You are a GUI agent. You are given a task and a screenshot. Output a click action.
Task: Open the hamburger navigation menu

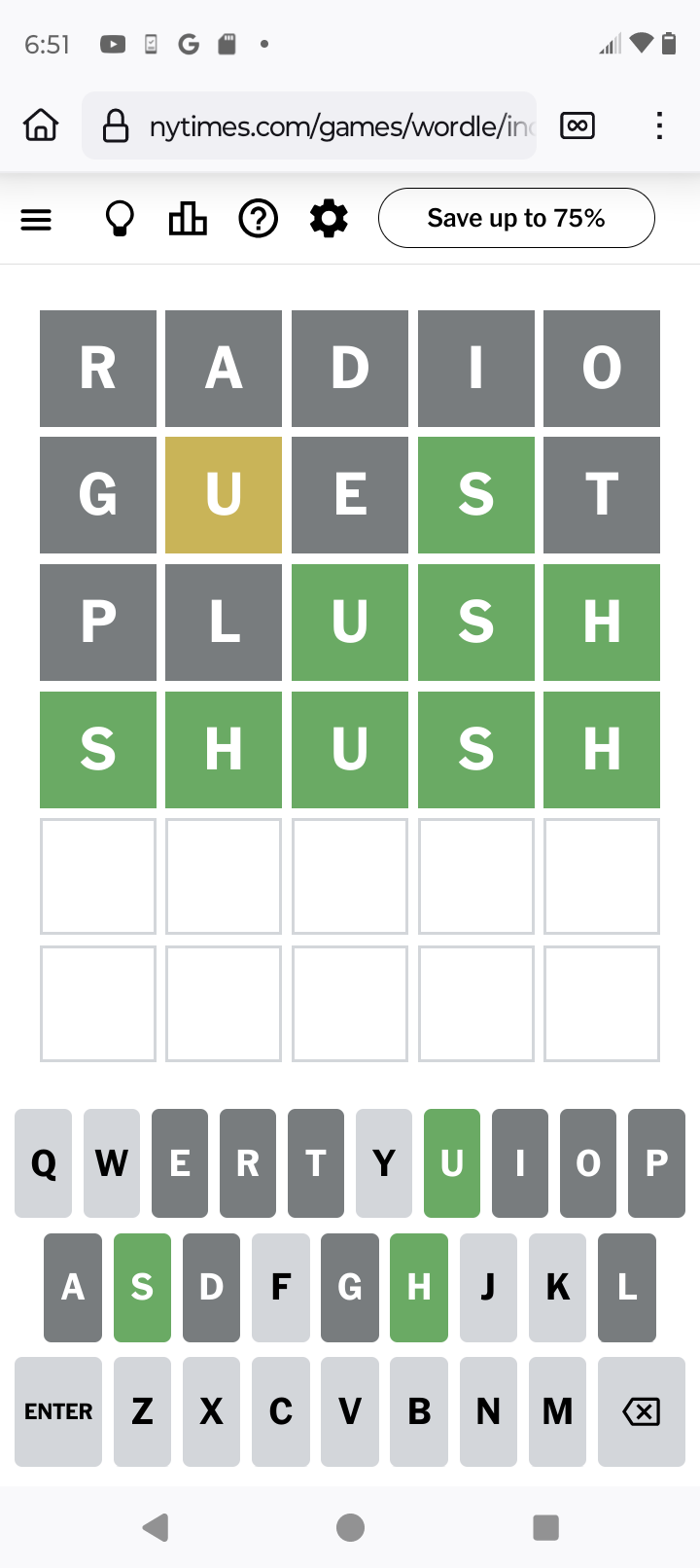coord(36,220)
